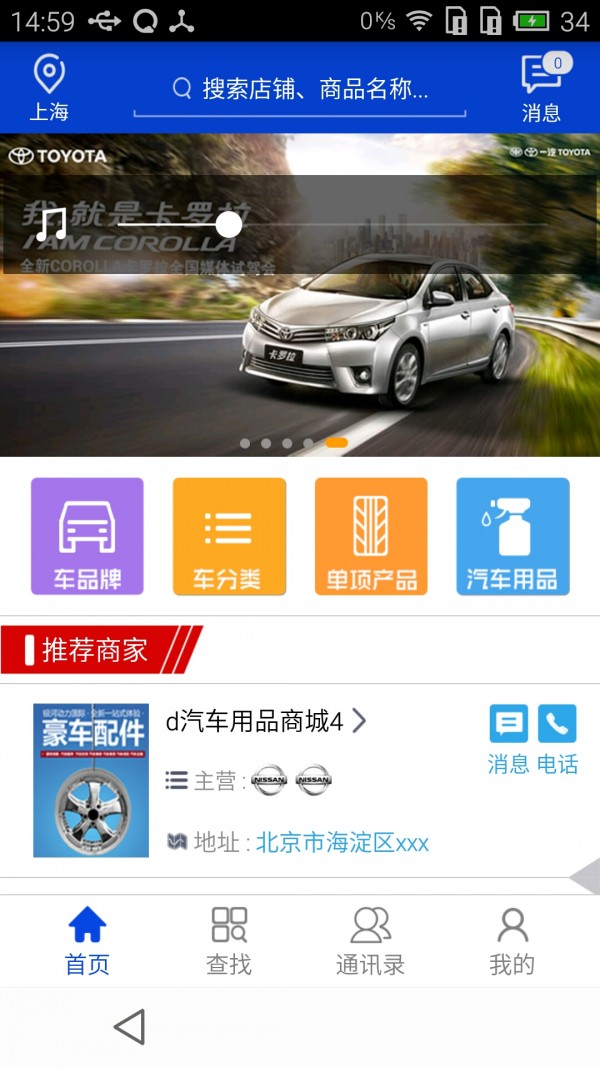
Task: Open the 消息 messages inbox
Action: click(x=541, y=88)
